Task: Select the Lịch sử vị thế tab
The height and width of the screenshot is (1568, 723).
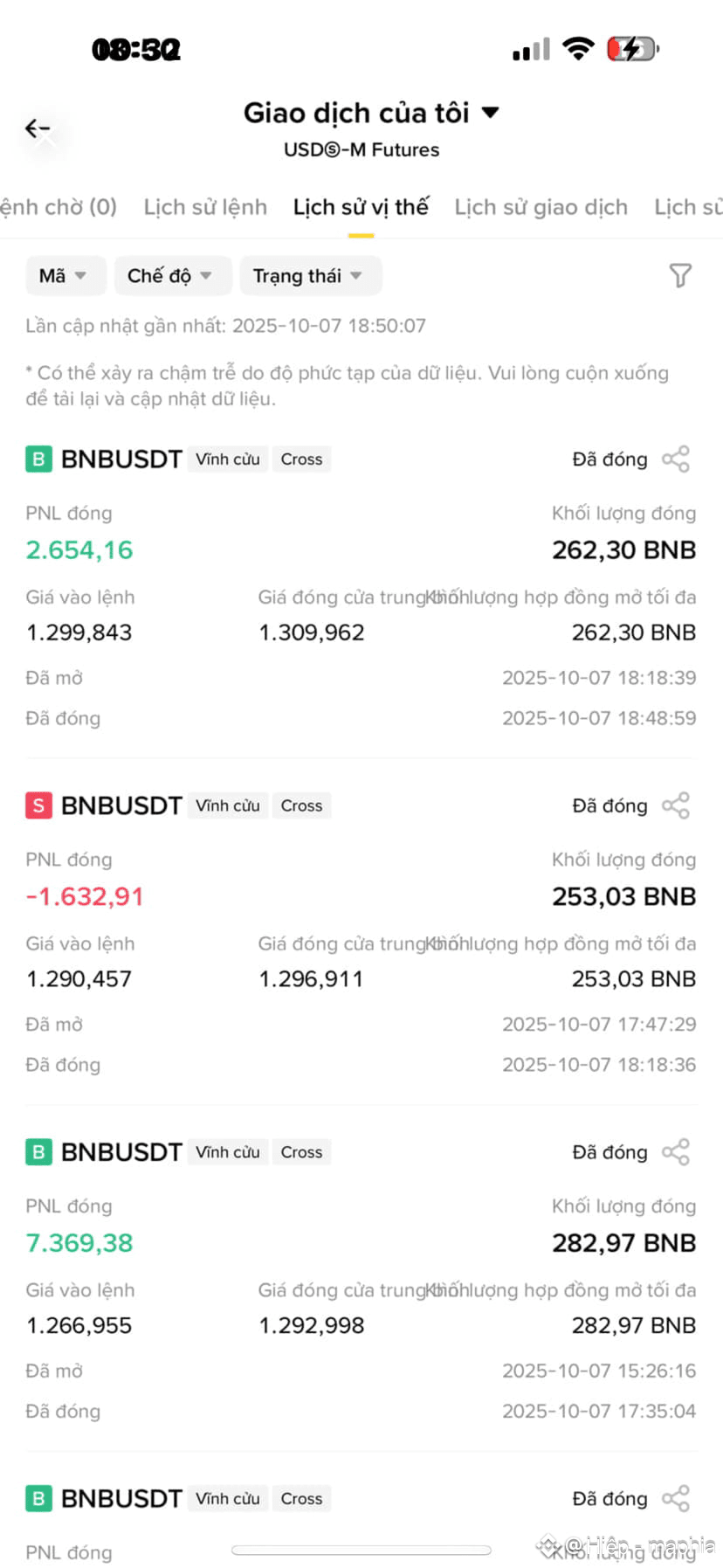Action: pos(361,207)
